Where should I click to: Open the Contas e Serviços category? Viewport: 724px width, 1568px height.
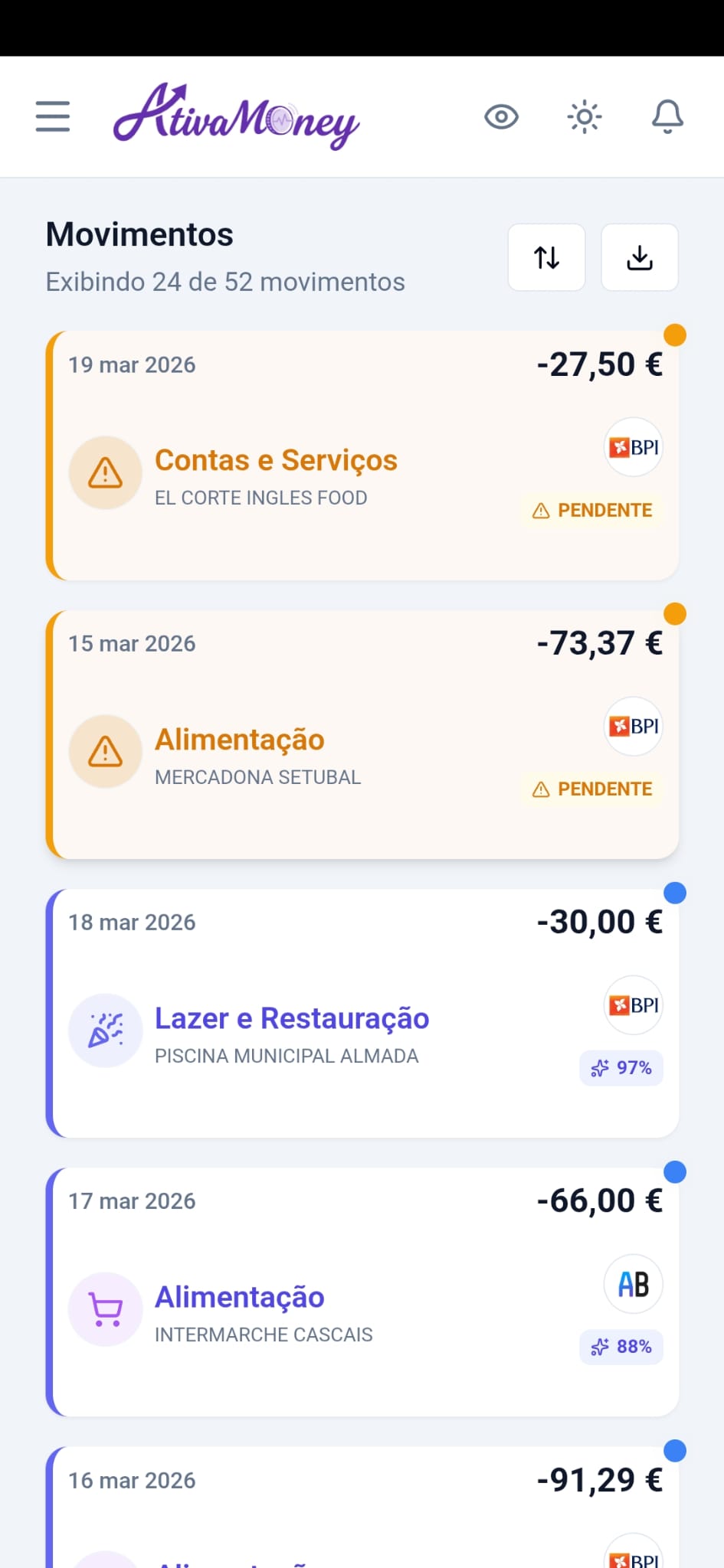coord(276,460)
